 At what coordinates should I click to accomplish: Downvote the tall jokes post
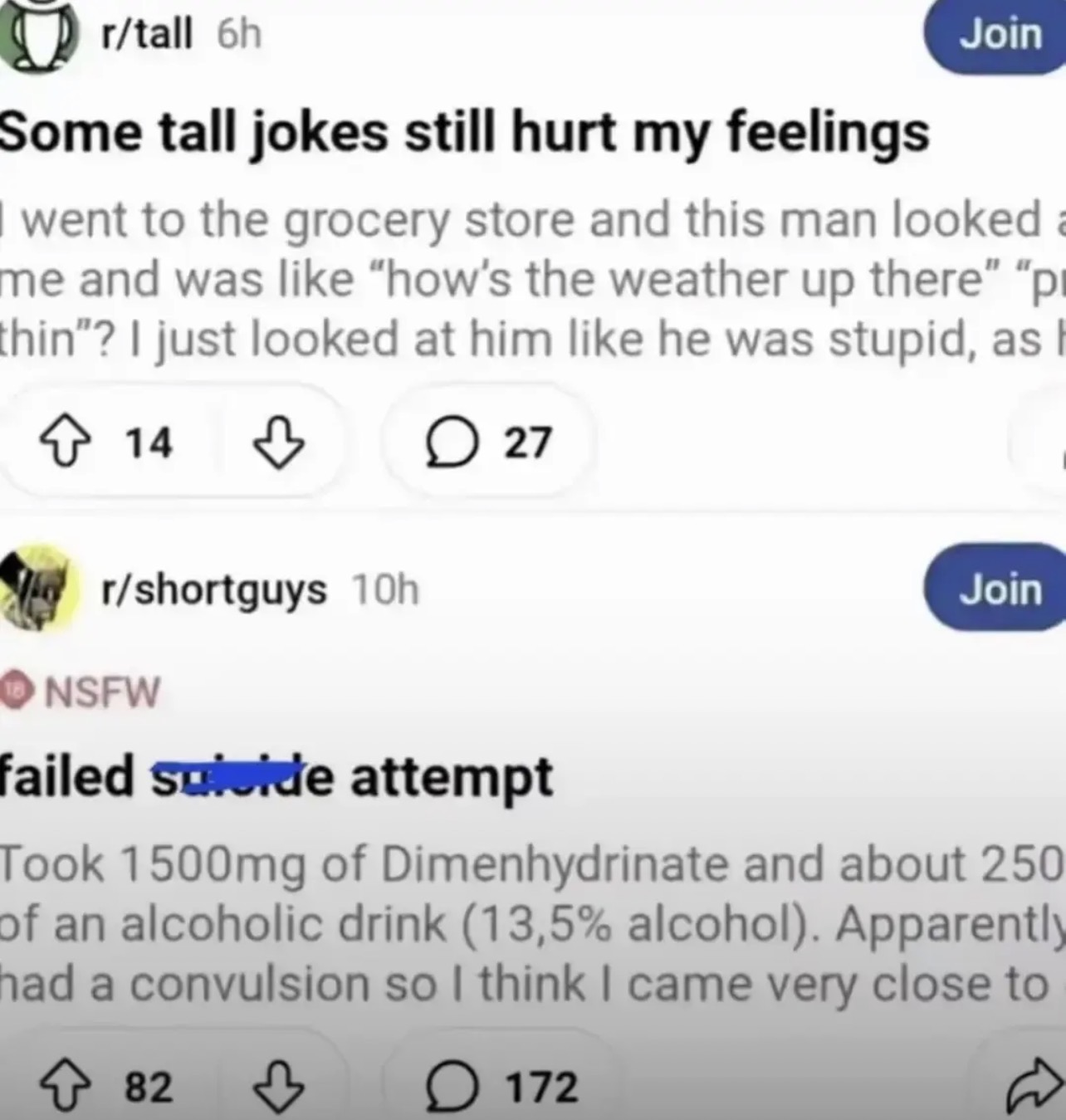click(277, 442)
